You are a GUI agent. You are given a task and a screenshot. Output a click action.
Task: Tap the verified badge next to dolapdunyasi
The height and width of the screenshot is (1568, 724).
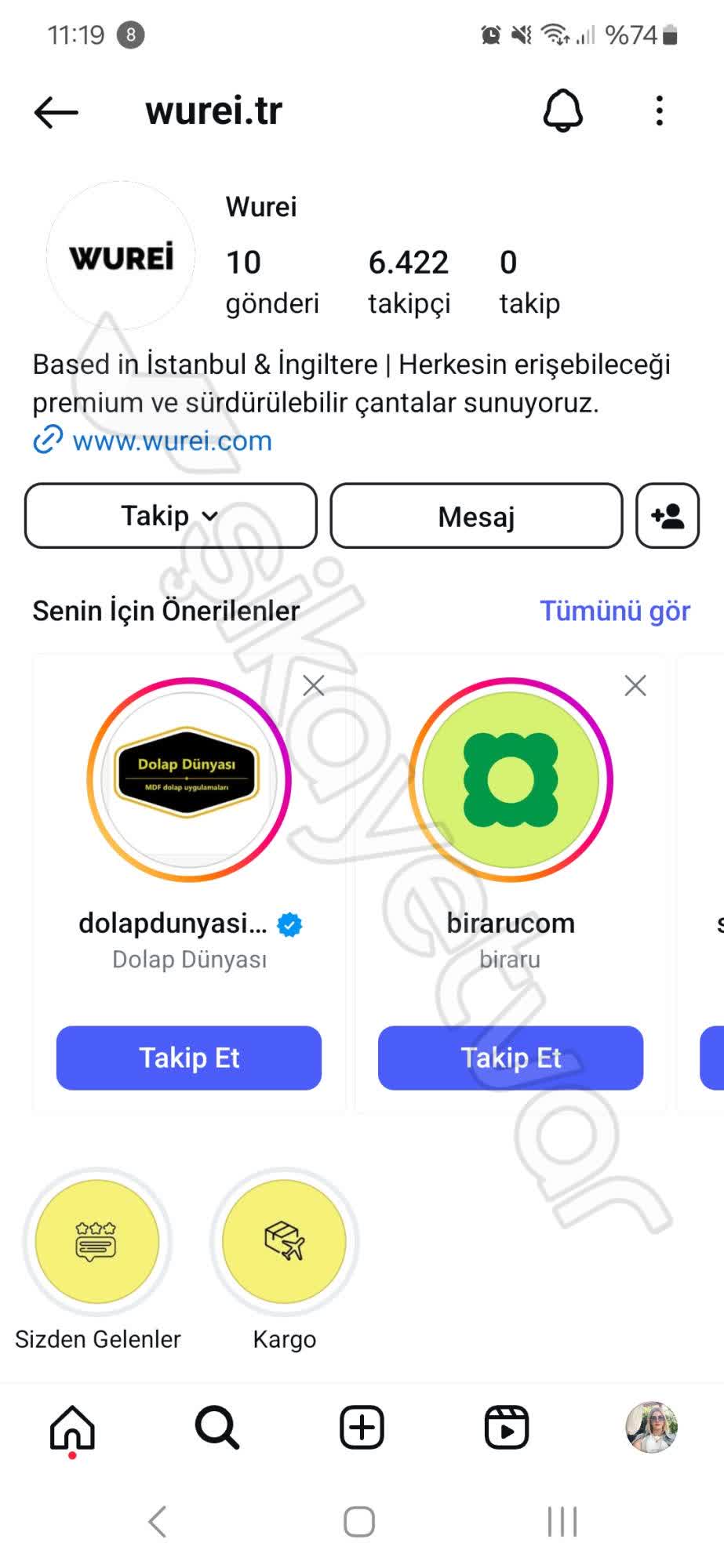pos(289,924)
